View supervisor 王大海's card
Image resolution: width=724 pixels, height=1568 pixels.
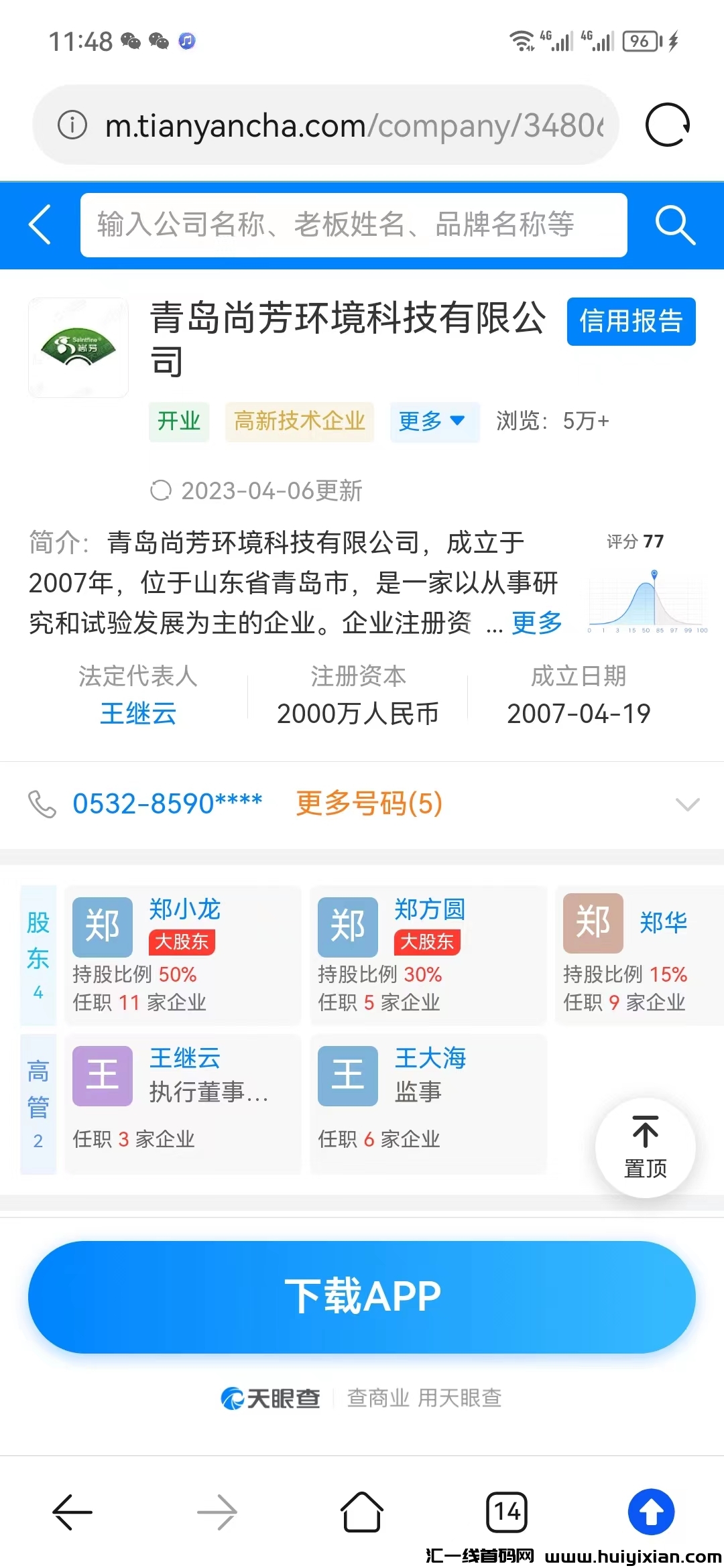click(428, 1104)
